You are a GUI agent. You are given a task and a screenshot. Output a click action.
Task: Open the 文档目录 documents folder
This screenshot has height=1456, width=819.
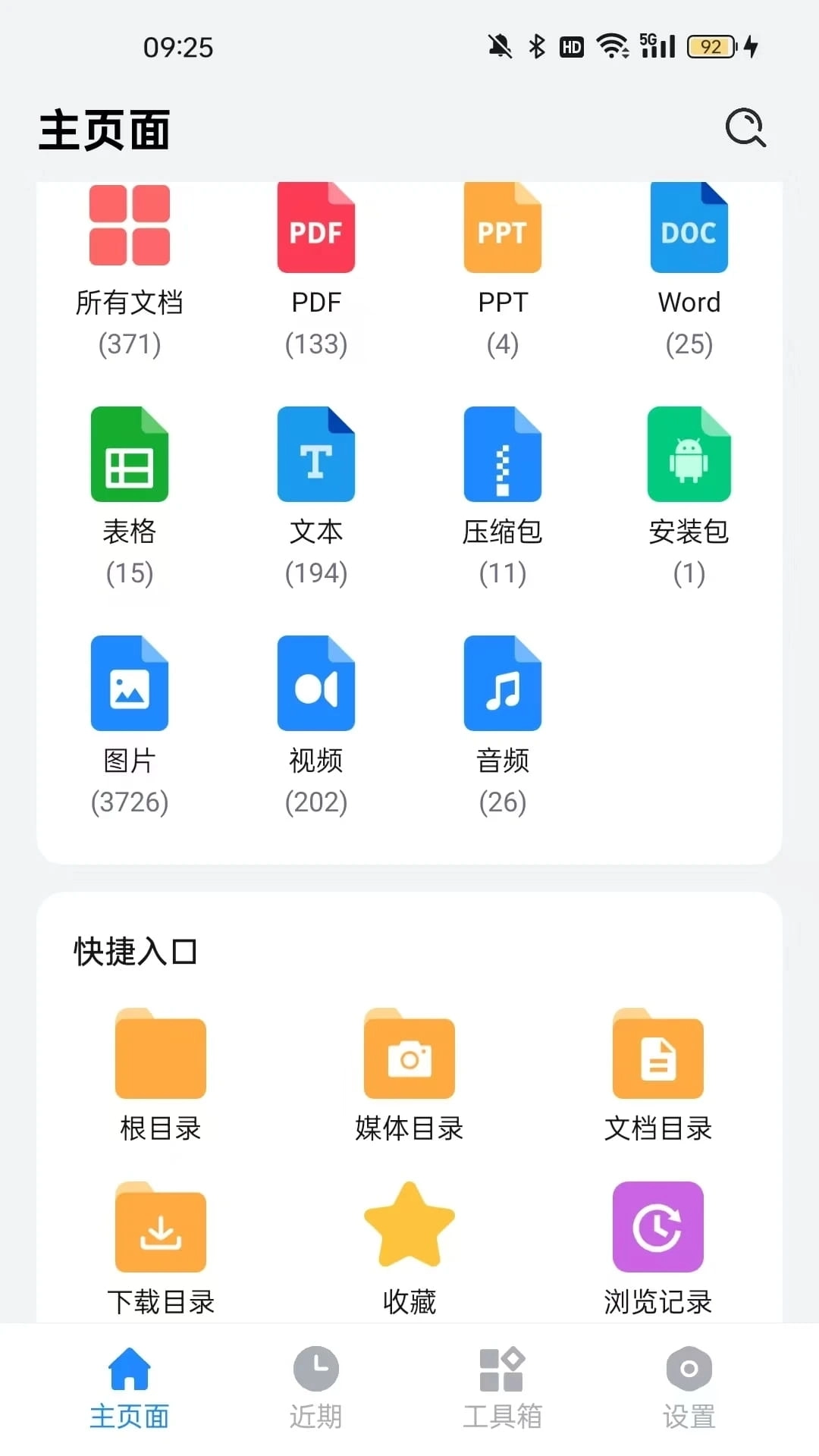click(657, 1069)
